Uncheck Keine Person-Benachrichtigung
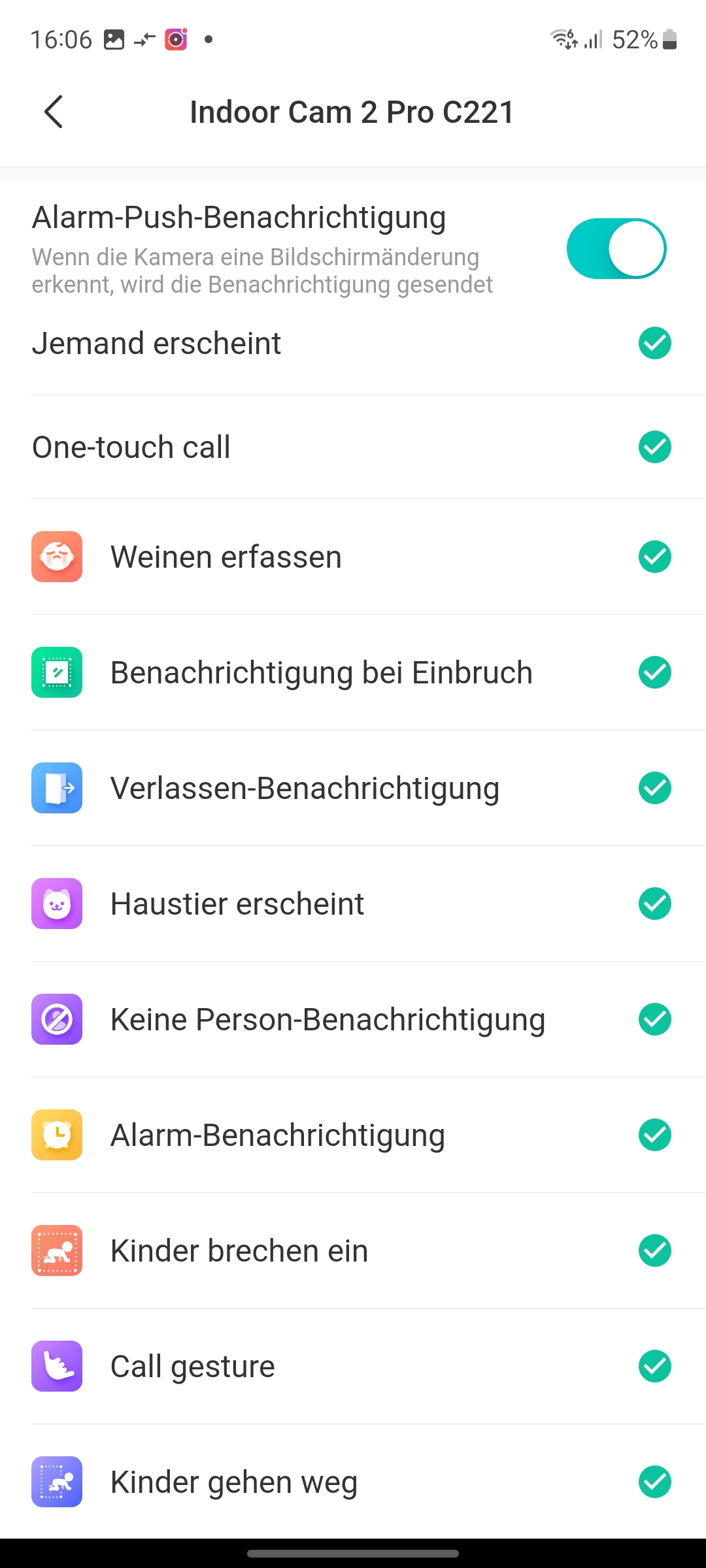Viewport: 706px width, 1568px height. point(654,1020)
